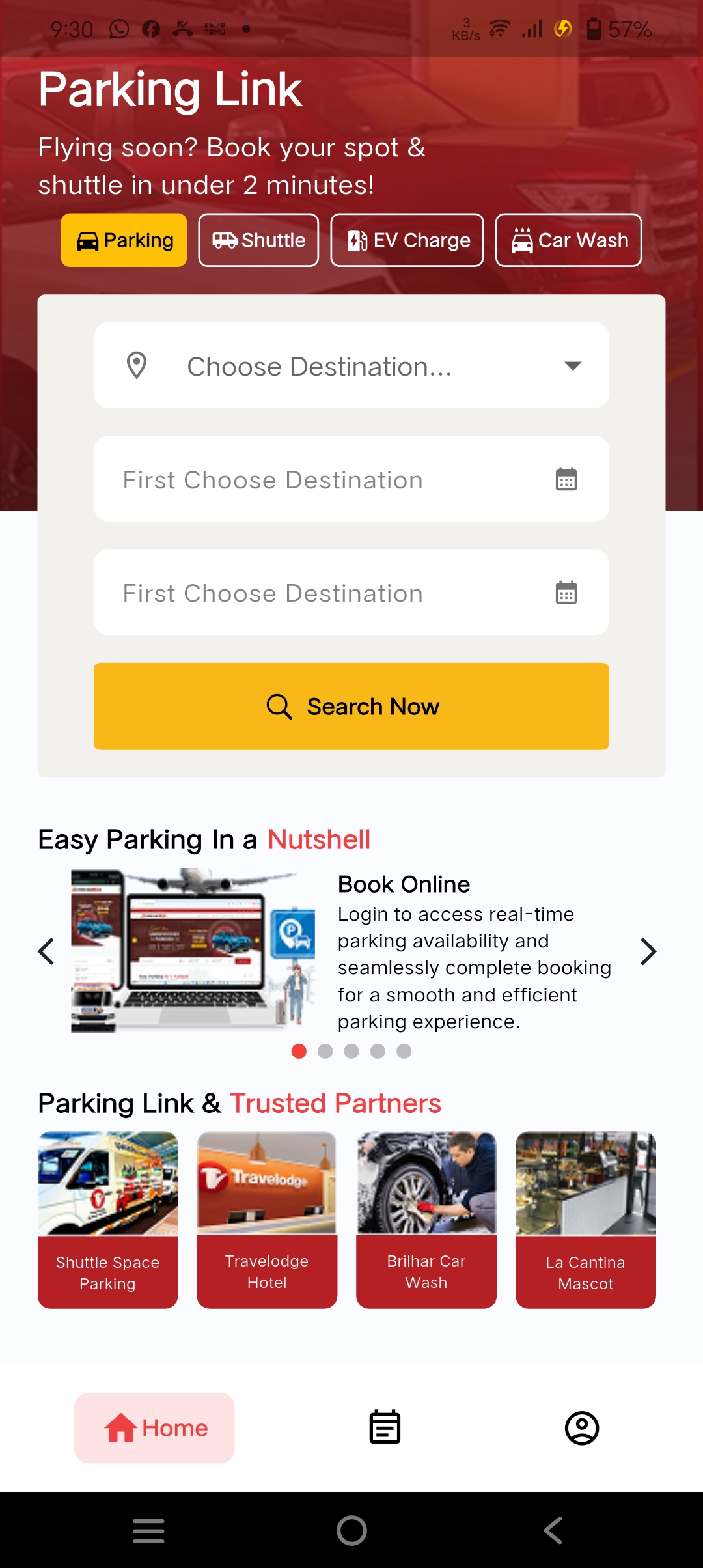View the Brilhar Car Wash partner

tap(426, 1220)
